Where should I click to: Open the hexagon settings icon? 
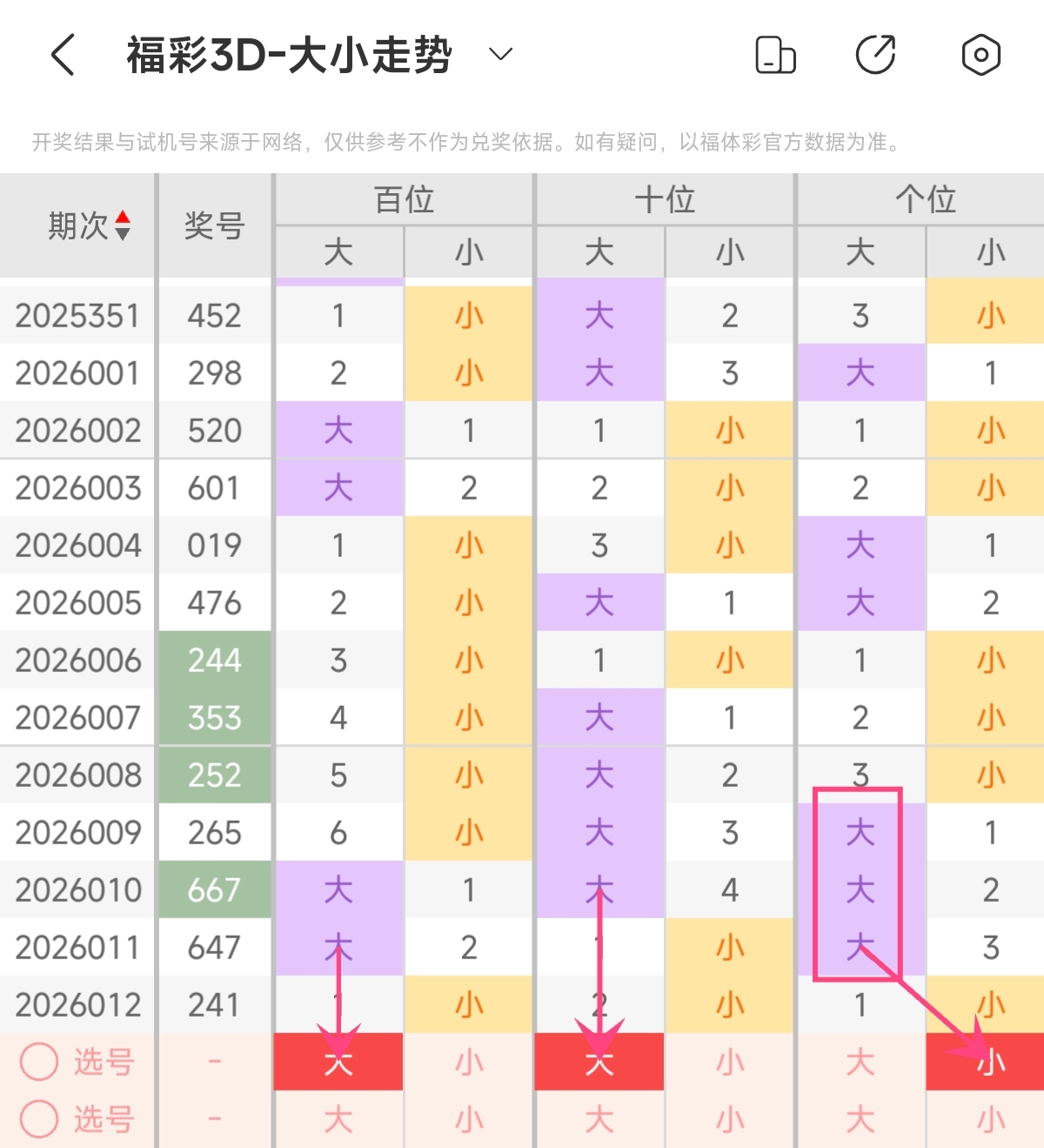pos(980,55)
